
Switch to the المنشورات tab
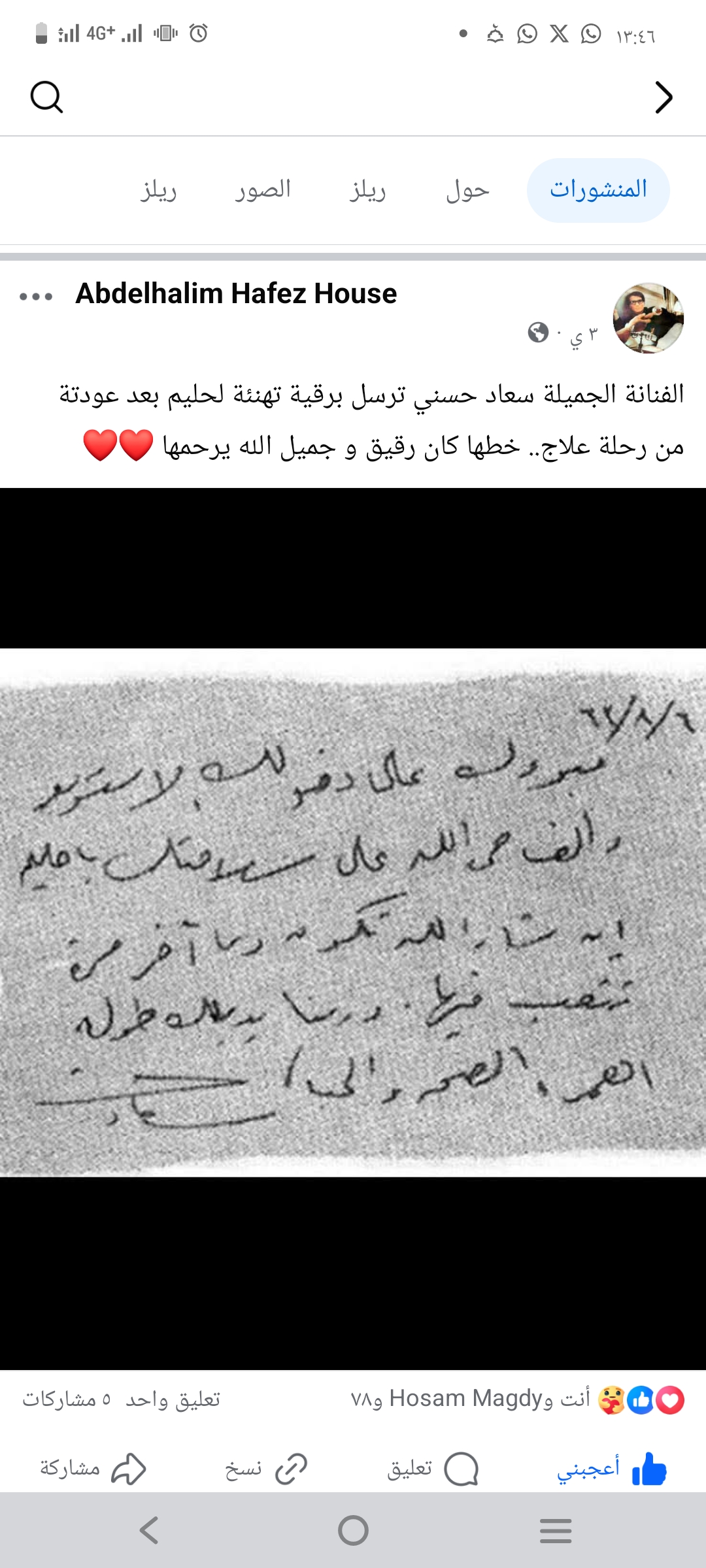point(598,190)
